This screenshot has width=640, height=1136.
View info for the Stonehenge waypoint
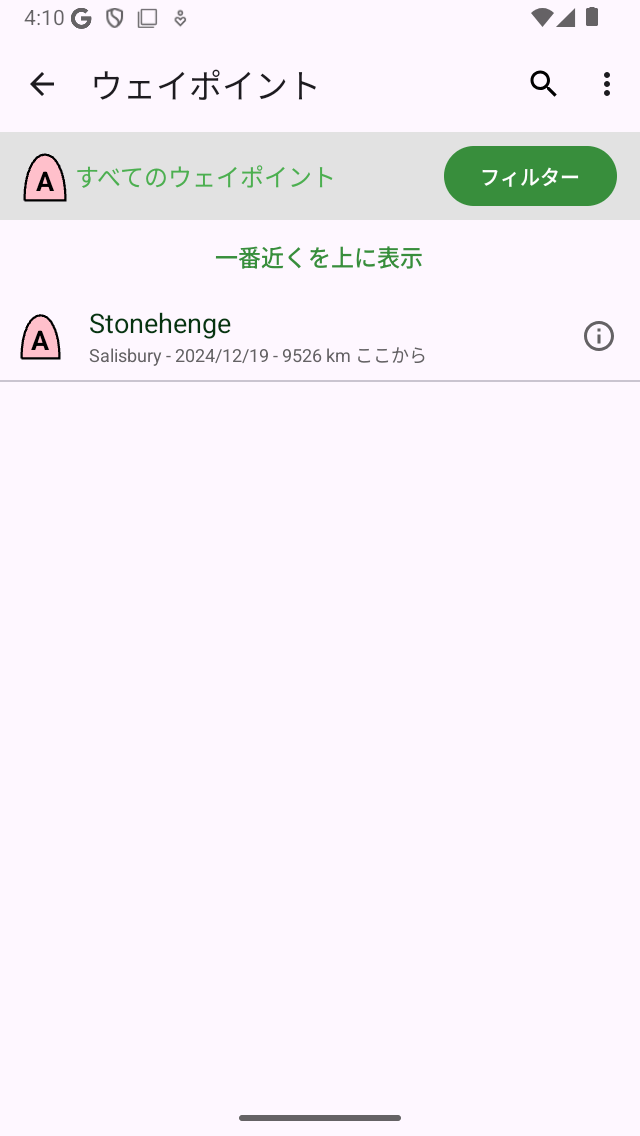click(598, 337)
